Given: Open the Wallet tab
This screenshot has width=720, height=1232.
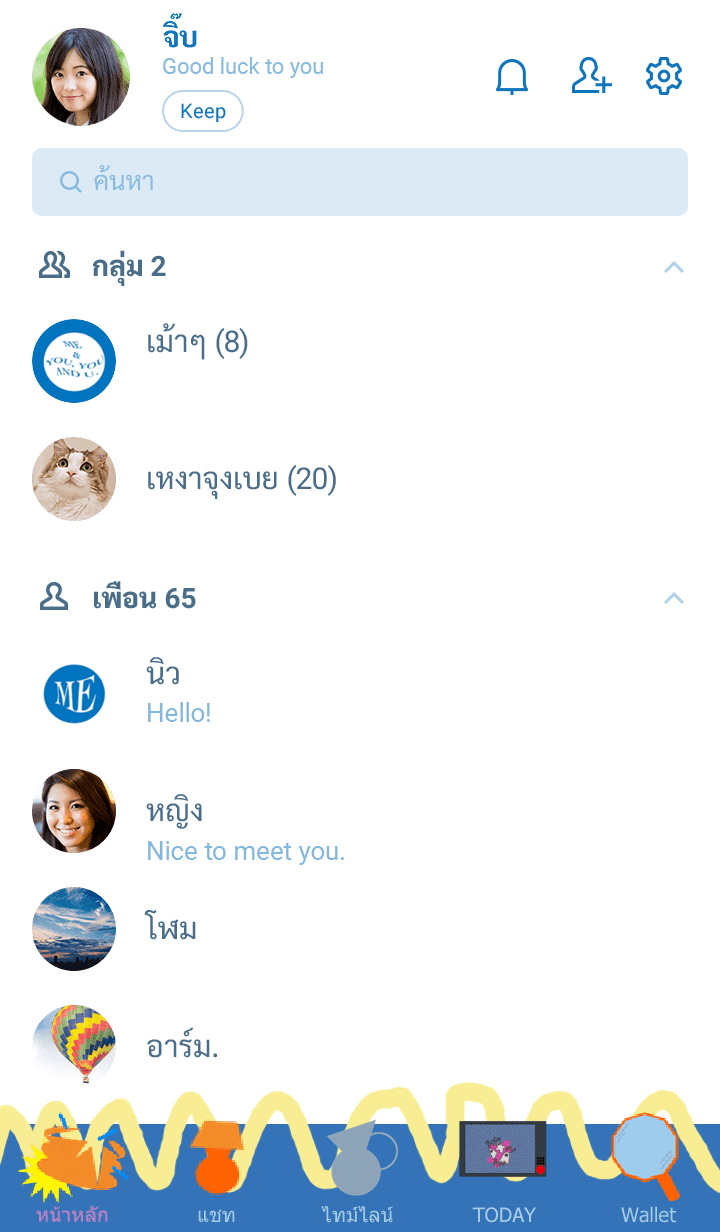Looking at the screenshot, I should point(648,1180).
